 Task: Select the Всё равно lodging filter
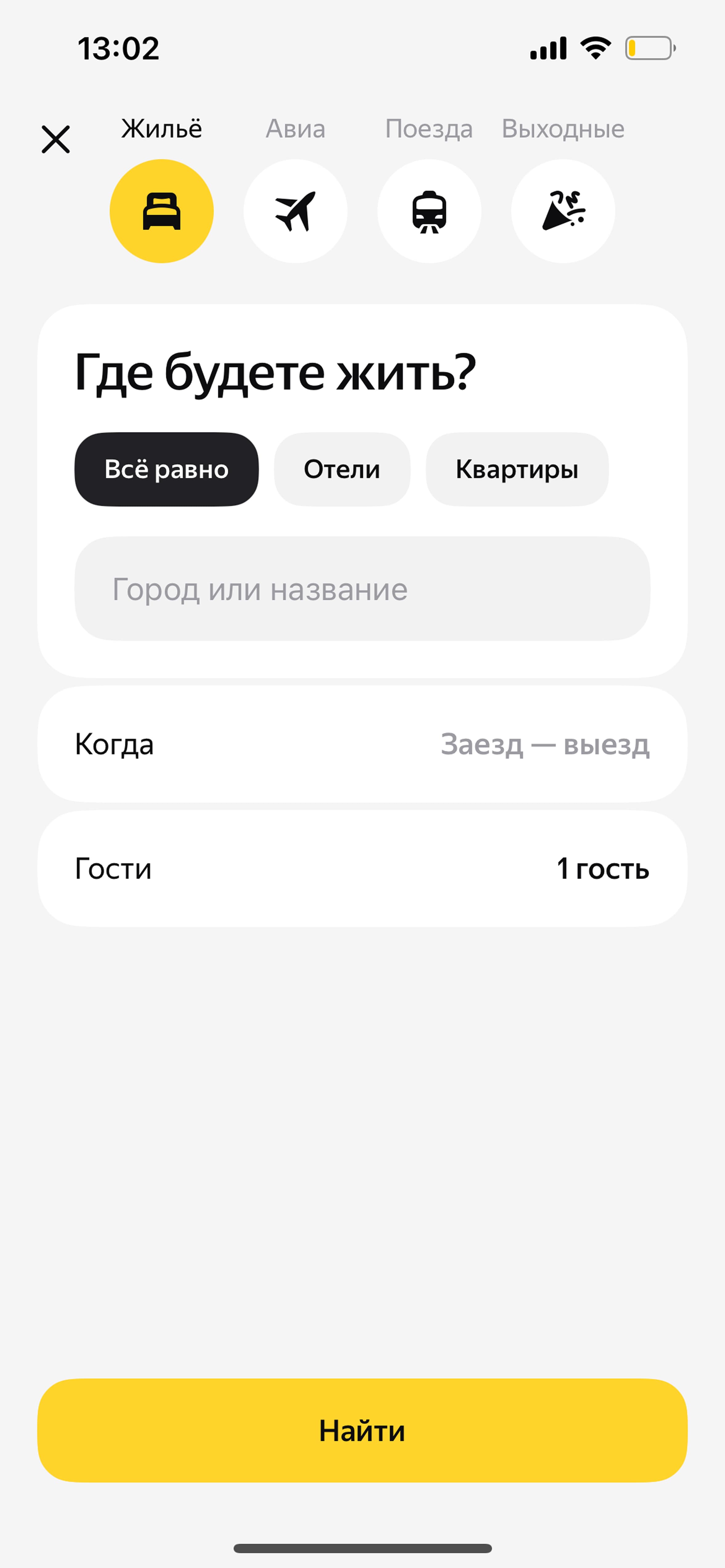166,469
